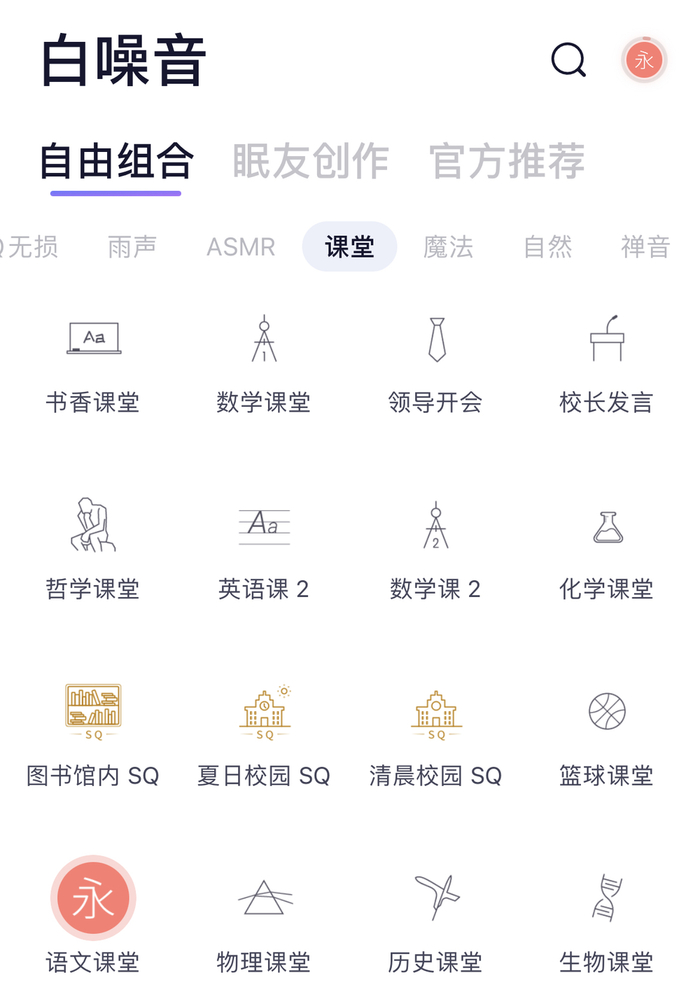Open the profile avatar
The width and height of the screenshot is (700, 1008).
(643, 60)
